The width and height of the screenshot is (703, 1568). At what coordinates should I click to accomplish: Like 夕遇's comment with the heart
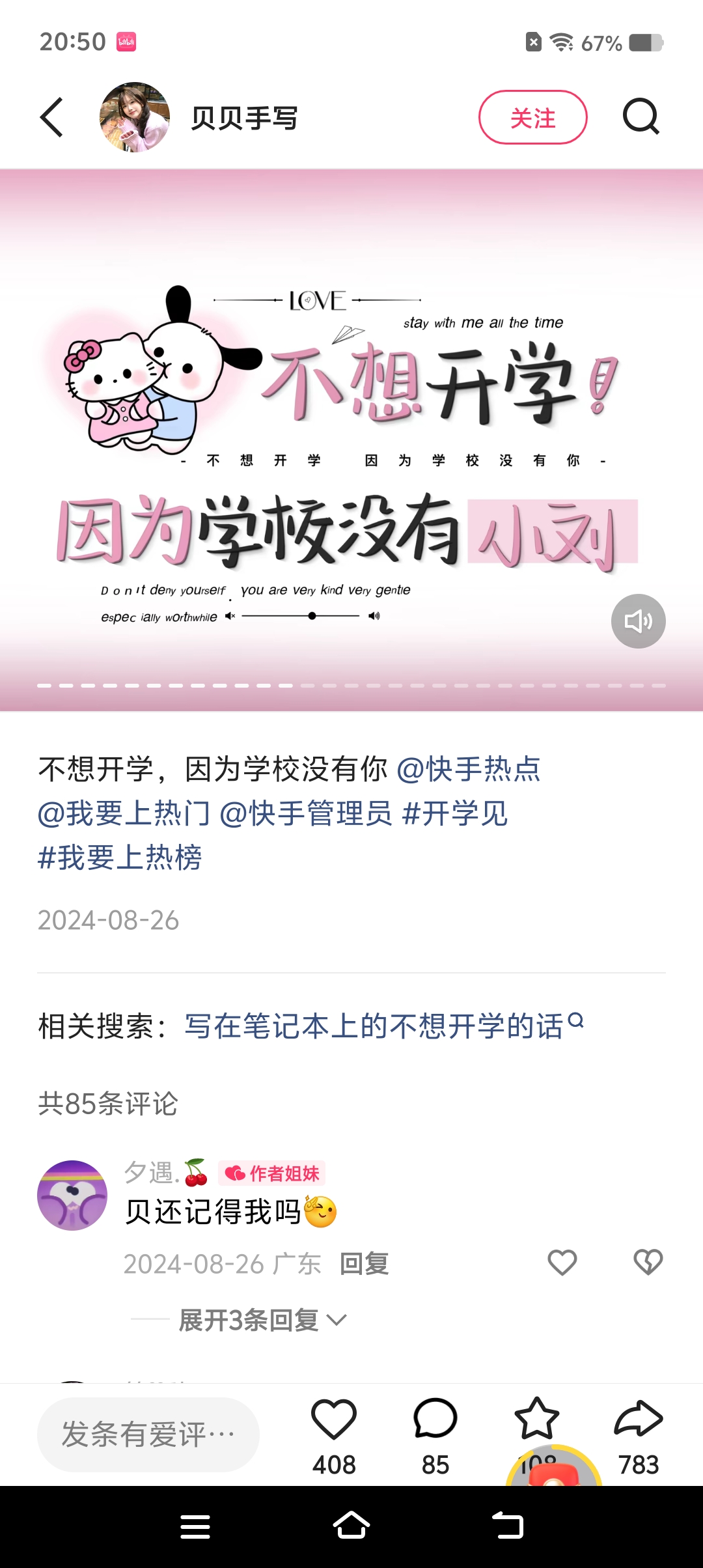561,1262
